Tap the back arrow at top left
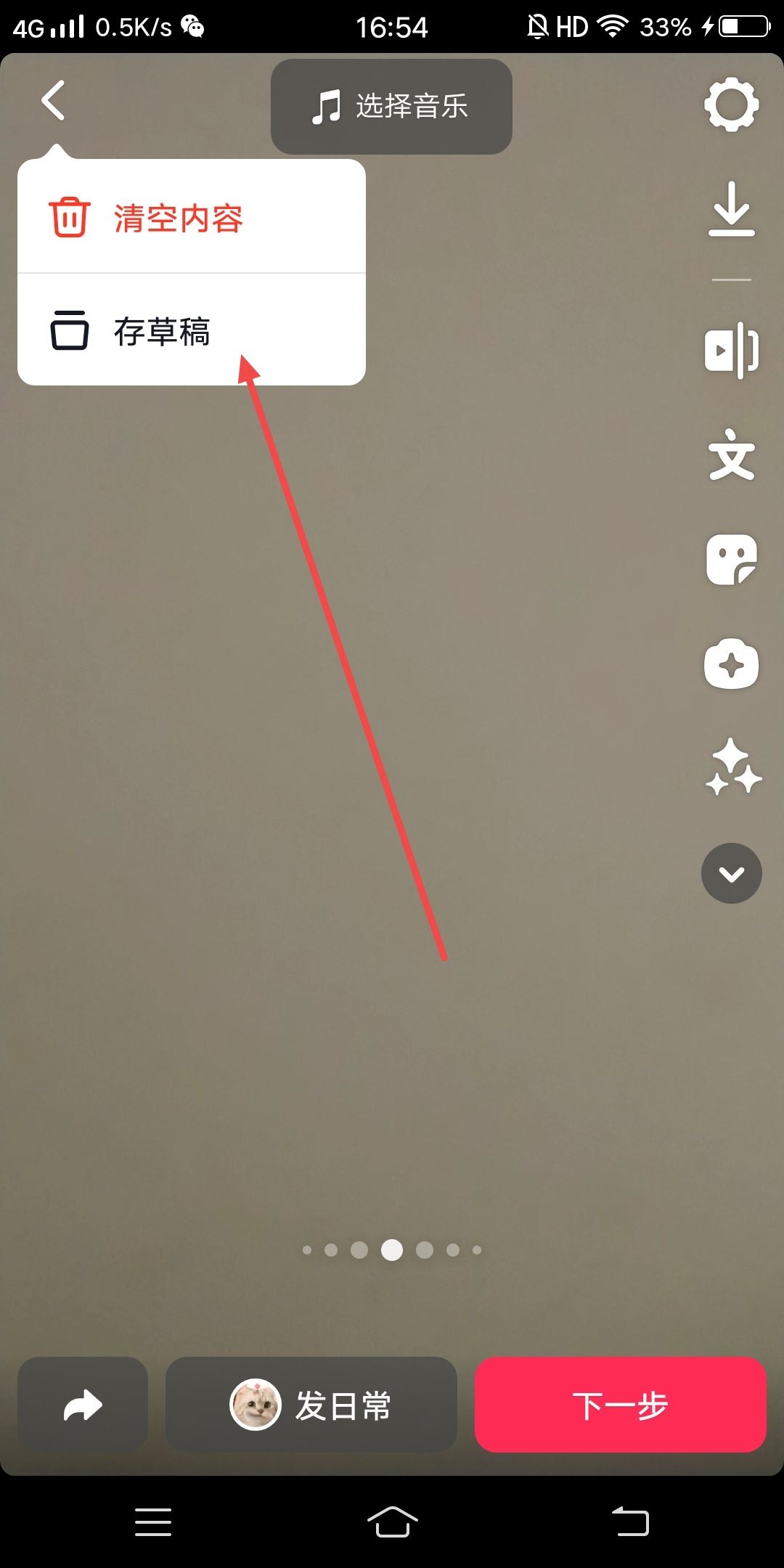Screen dimensions: 784x1568 (53, 100)
